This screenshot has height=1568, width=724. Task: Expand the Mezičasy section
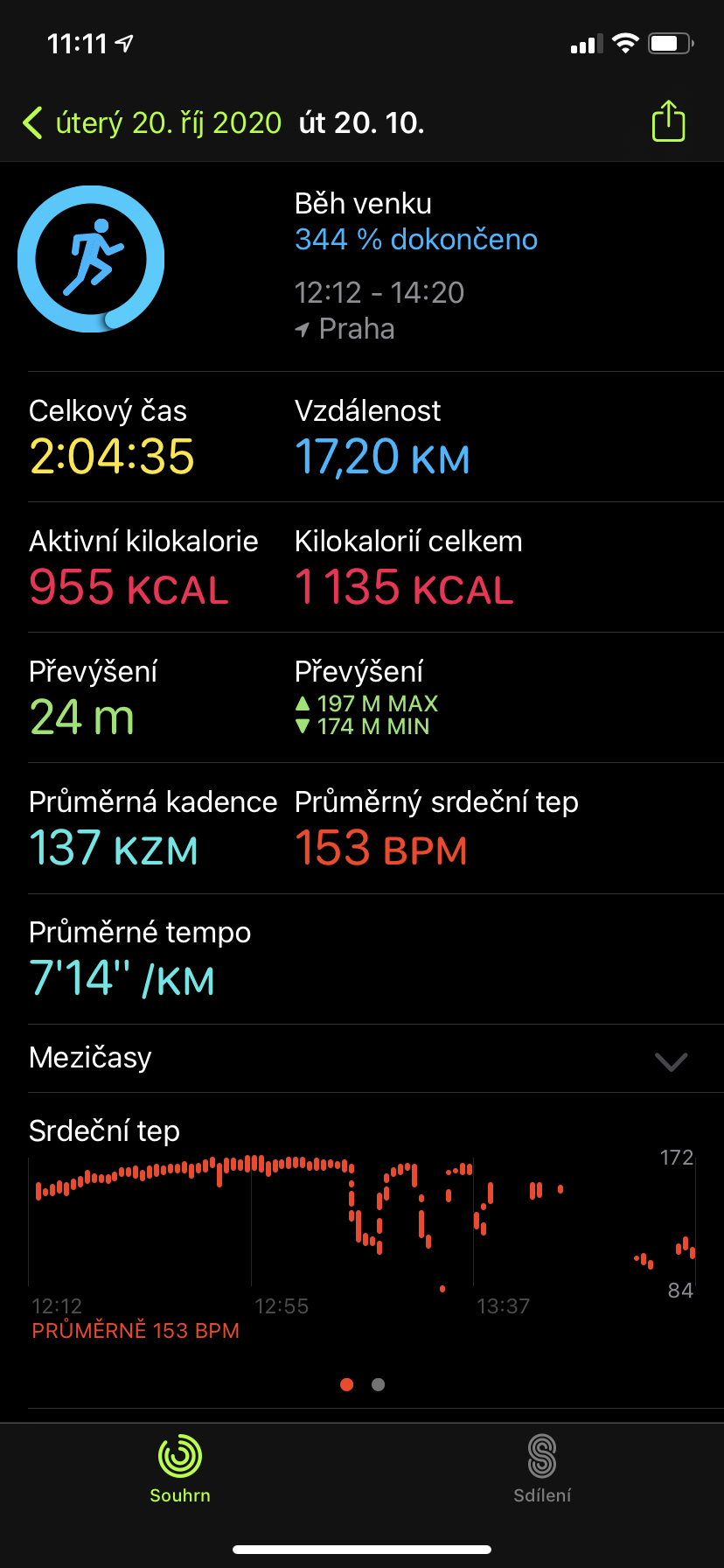tap(362, 1059)
